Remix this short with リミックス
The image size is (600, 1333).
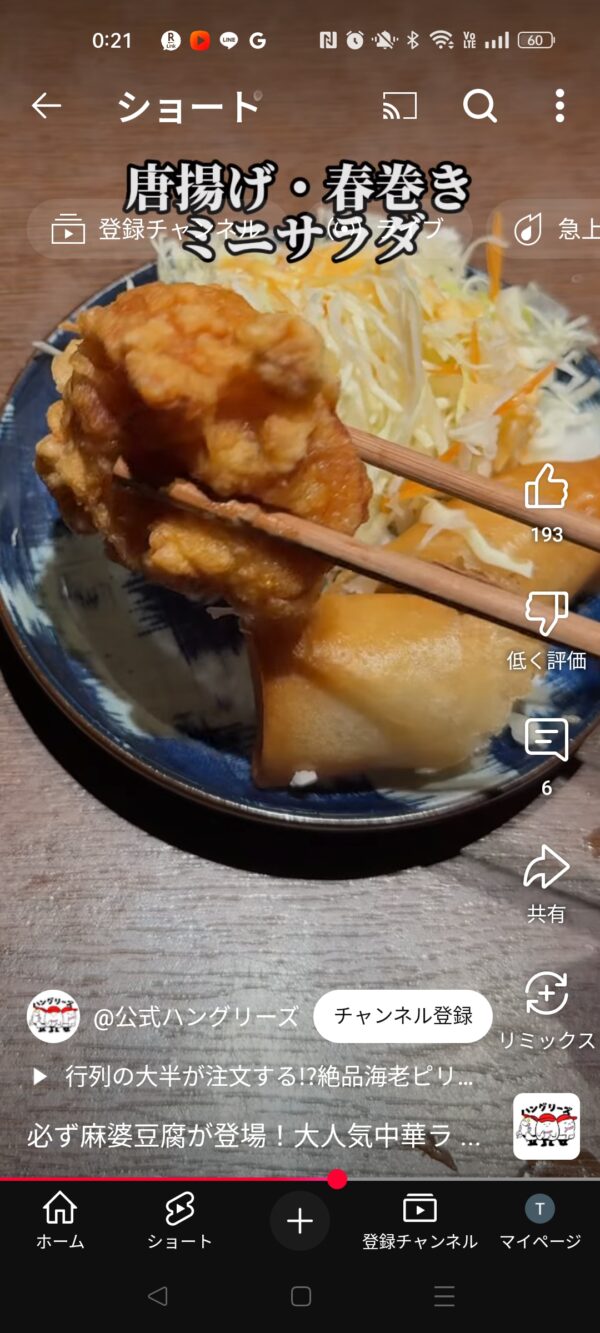[x=546, y=995]
